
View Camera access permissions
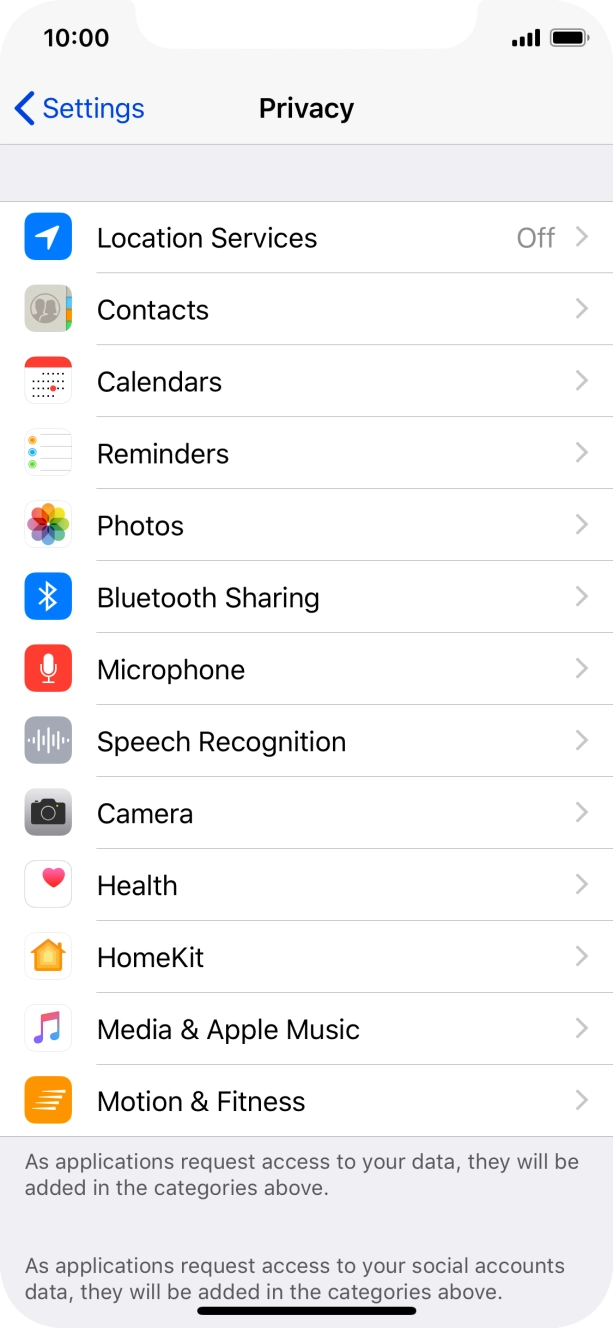pos(306,814)
